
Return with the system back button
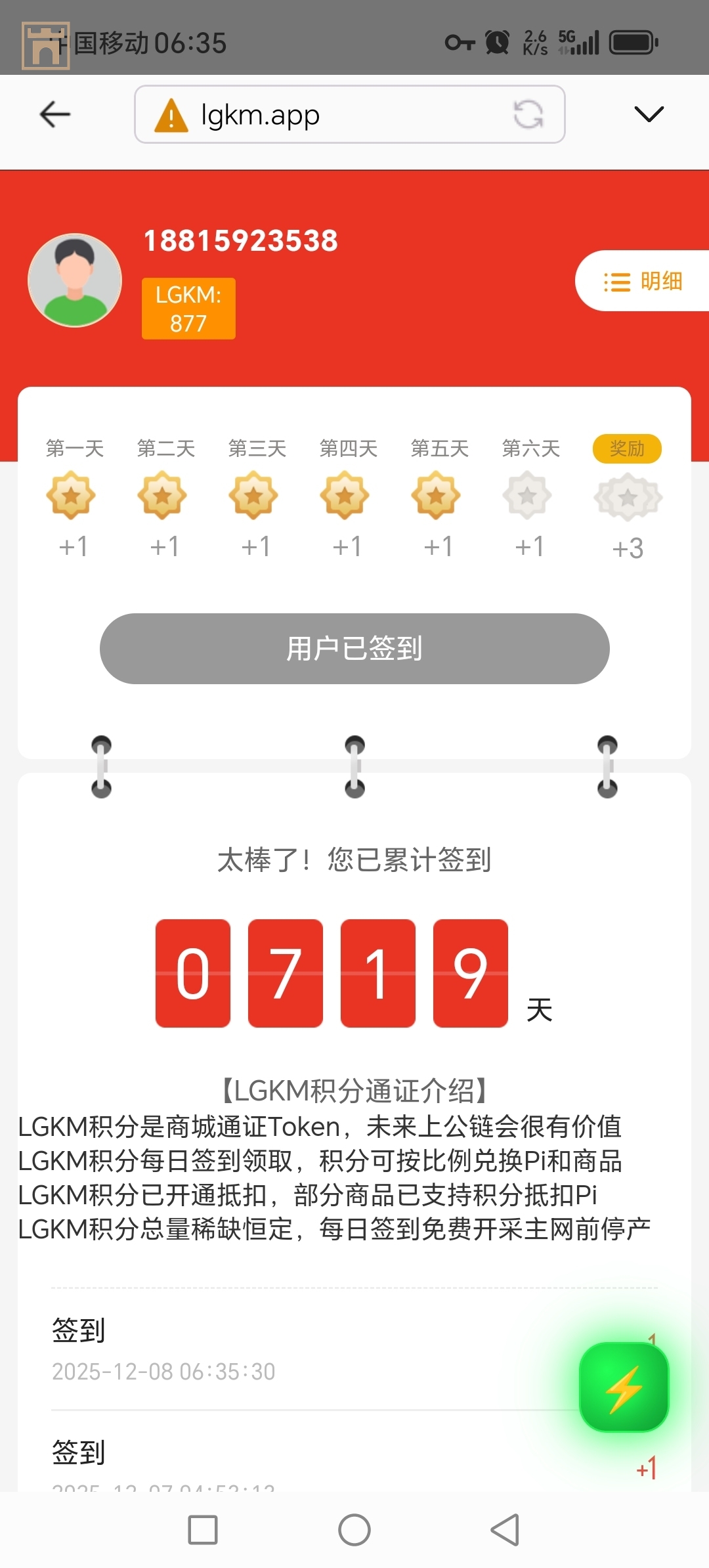(505, 1530)
